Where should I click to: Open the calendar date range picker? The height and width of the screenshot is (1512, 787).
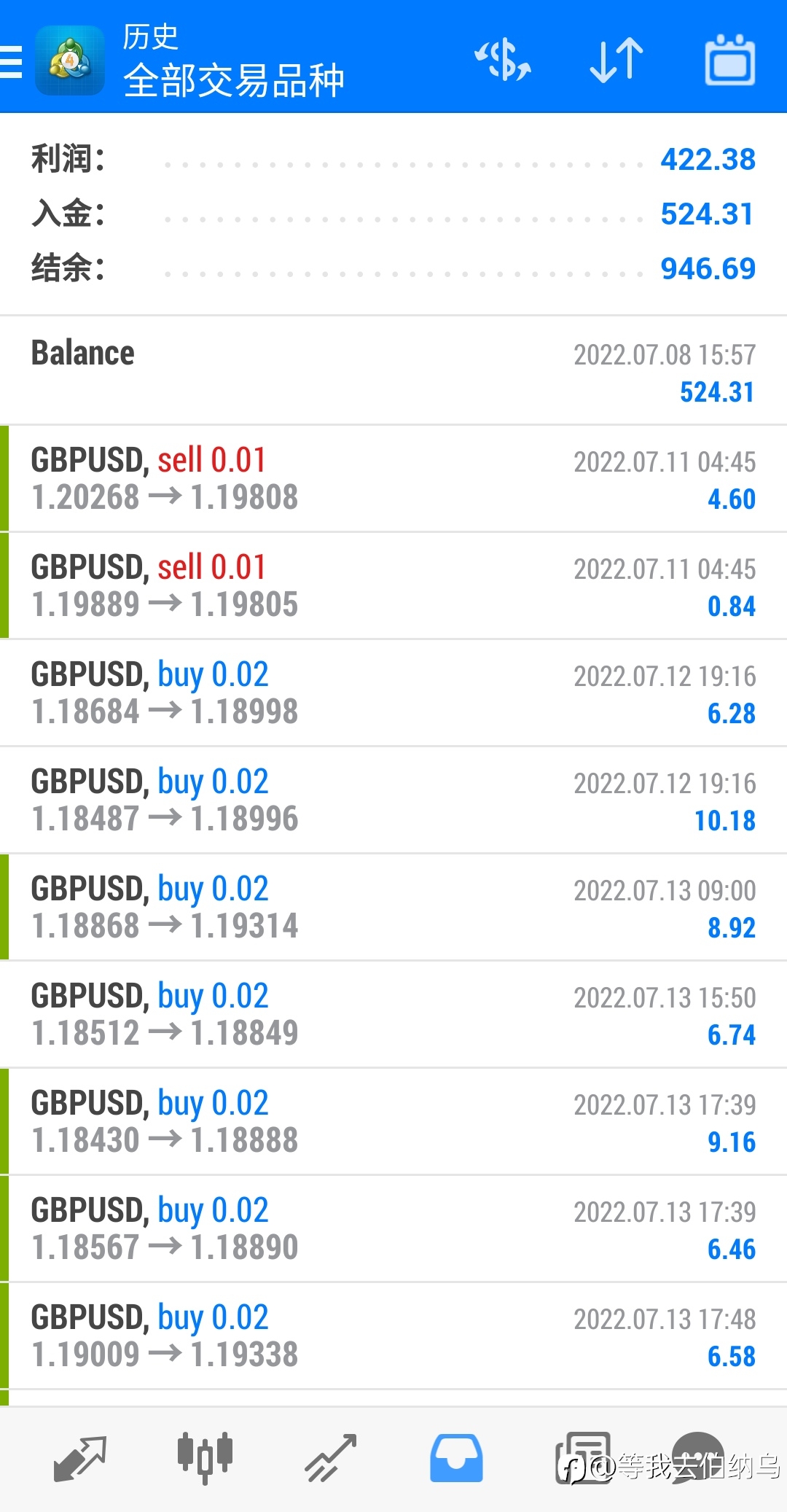pyautogui.click(x=729, y=60)
